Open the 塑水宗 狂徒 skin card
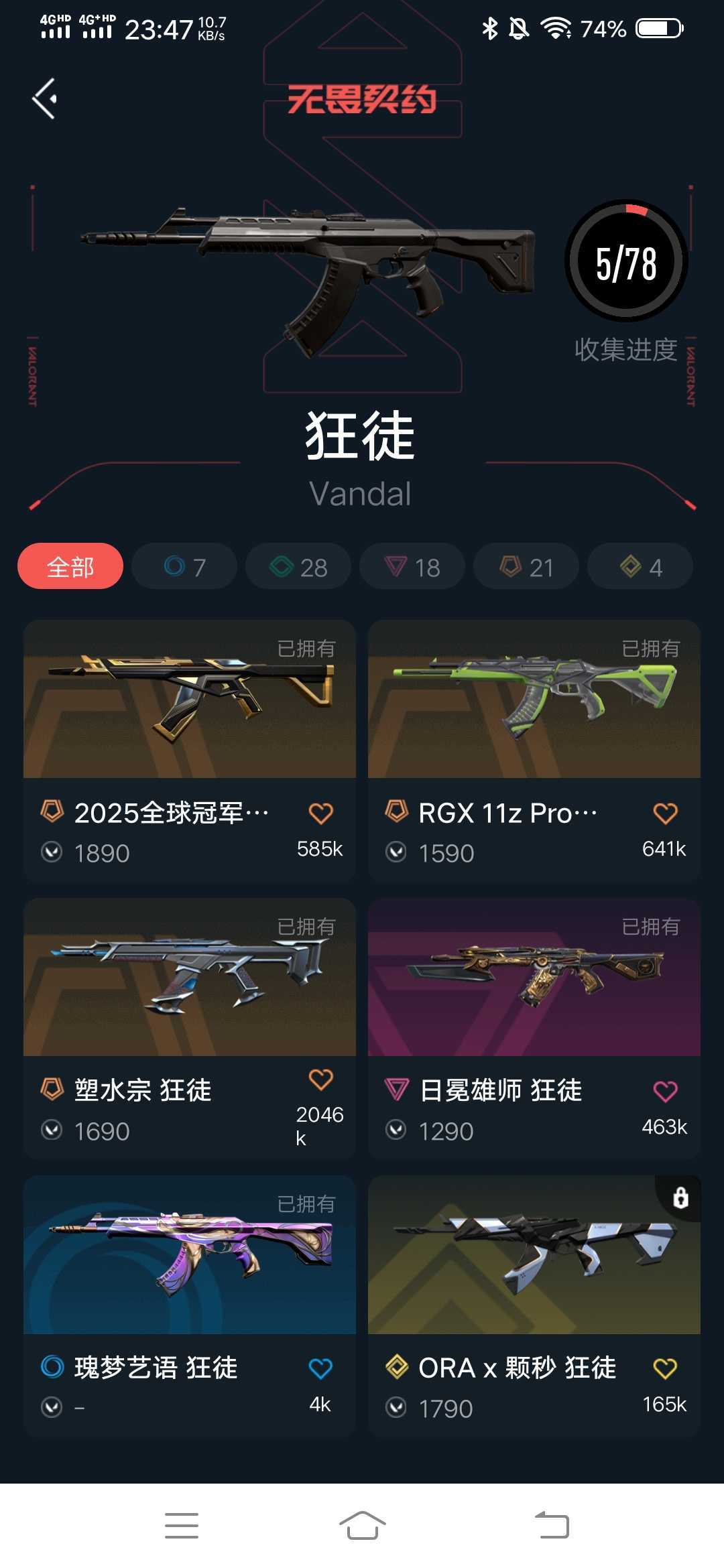724x1568 pixels. point(190,978)
